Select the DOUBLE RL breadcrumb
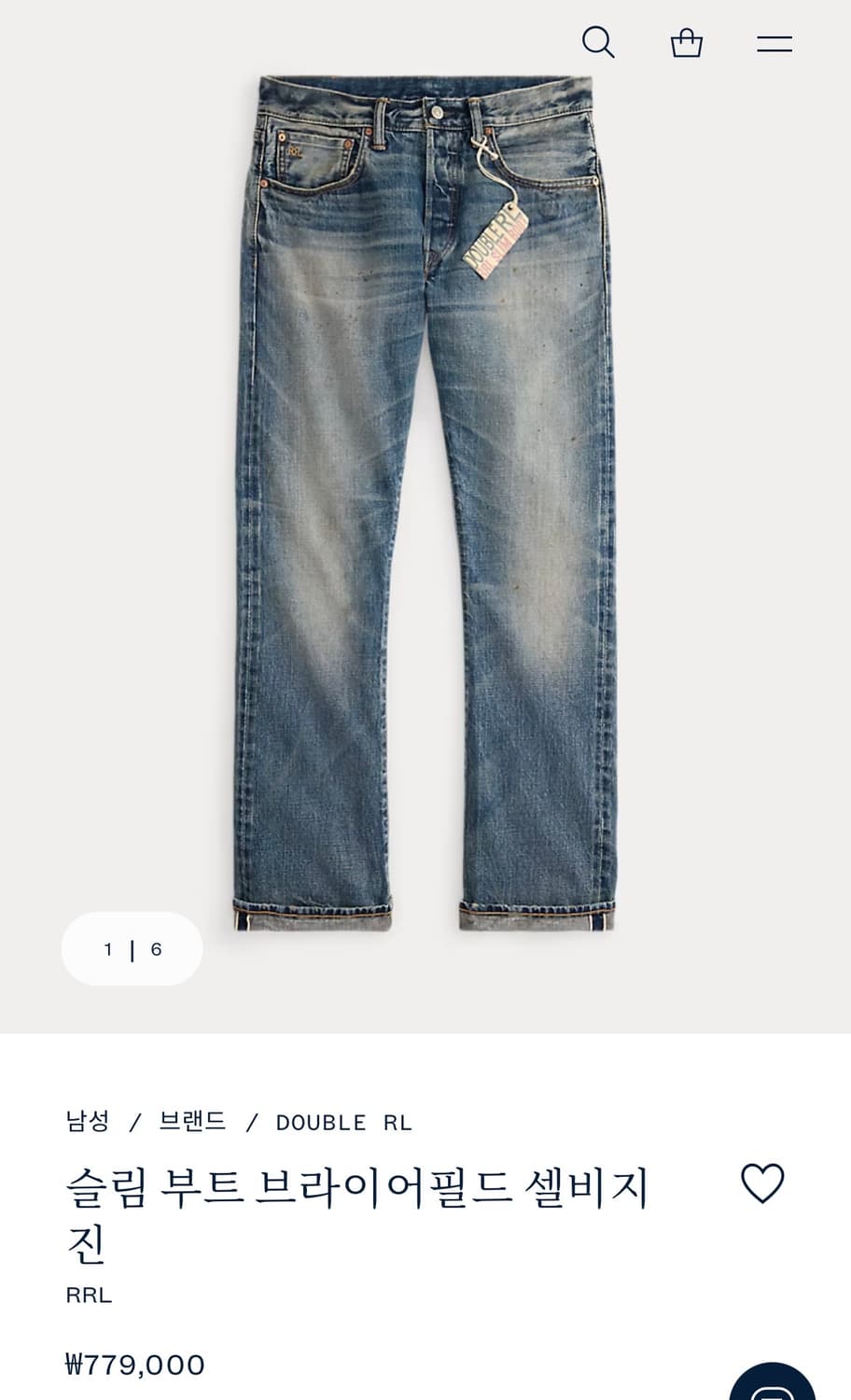This screenshot has width=851, height=1400. pos(342,1123)
